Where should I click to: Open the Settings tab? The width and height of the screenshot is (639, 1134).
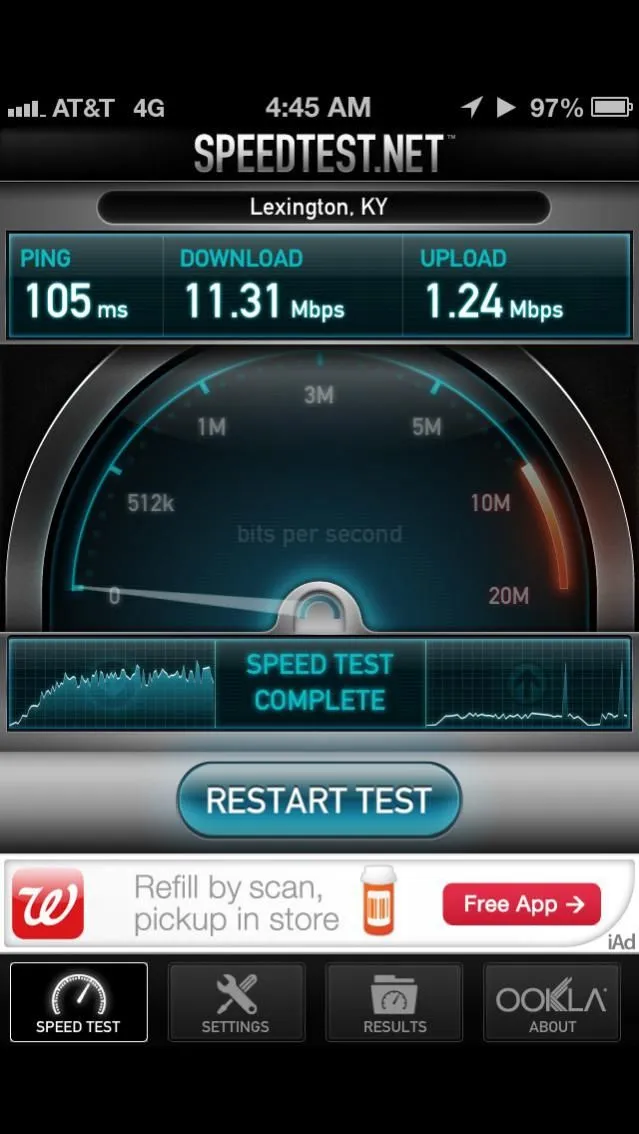236,1002
